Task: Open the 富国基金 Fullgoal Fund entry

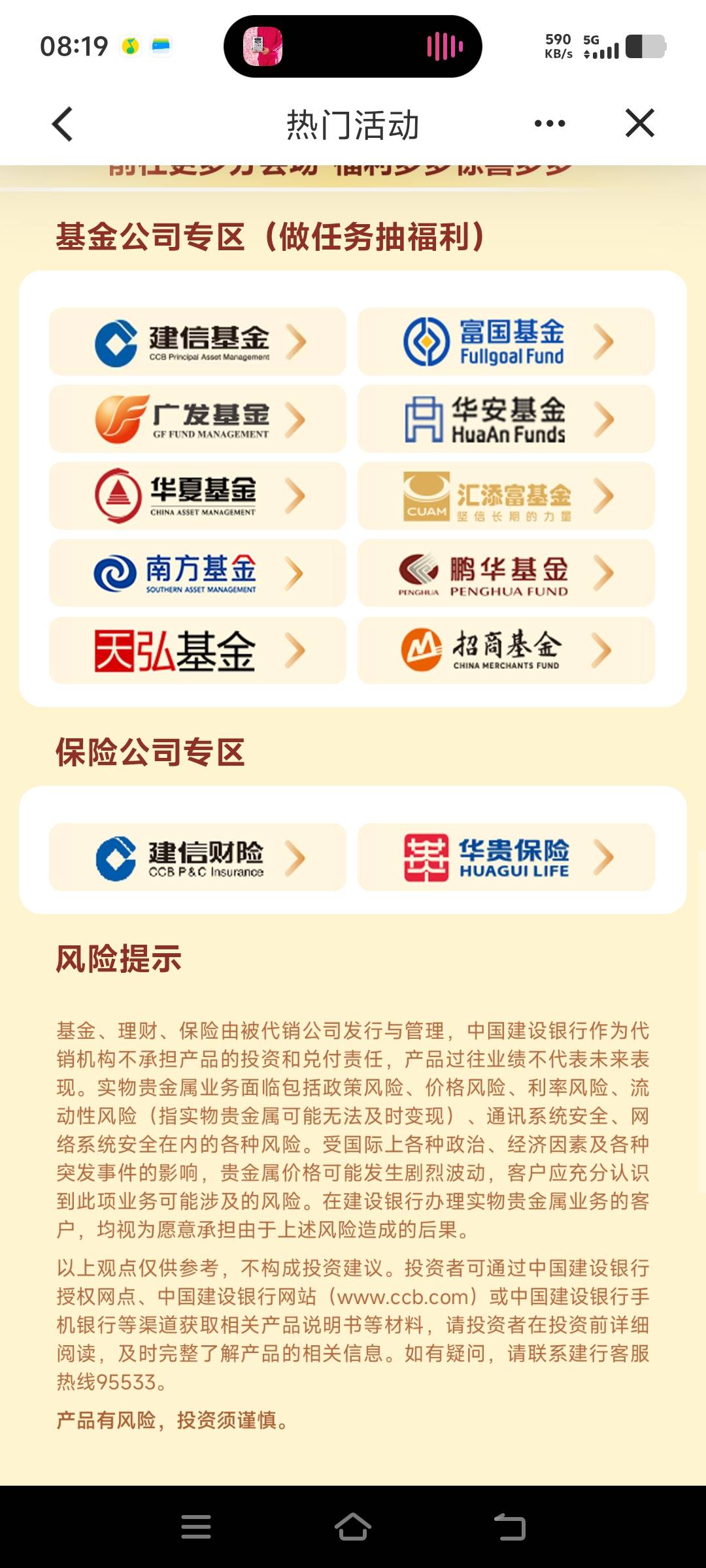Action: 506,342
